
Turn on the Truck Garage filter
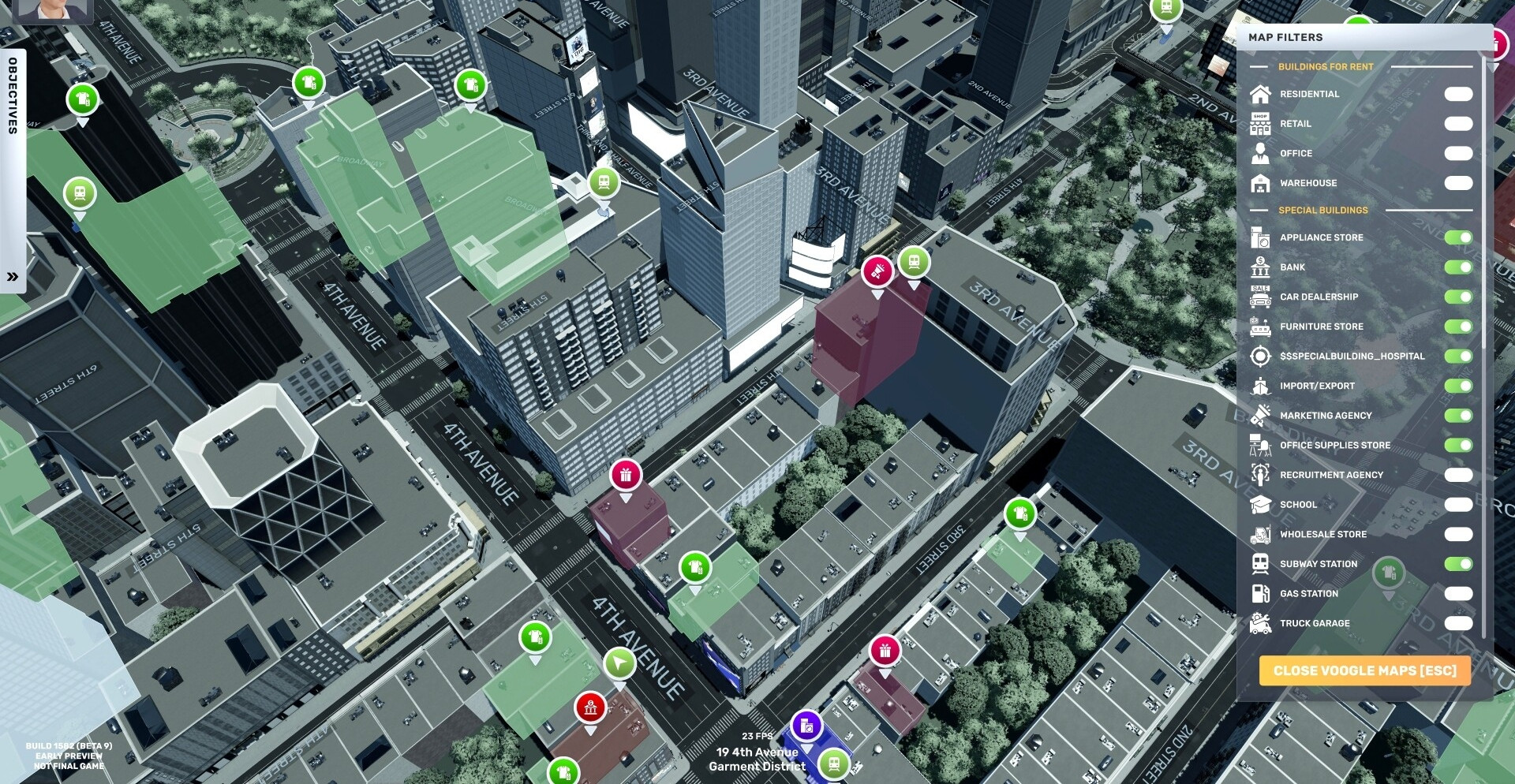click(x=1457, y=623)
